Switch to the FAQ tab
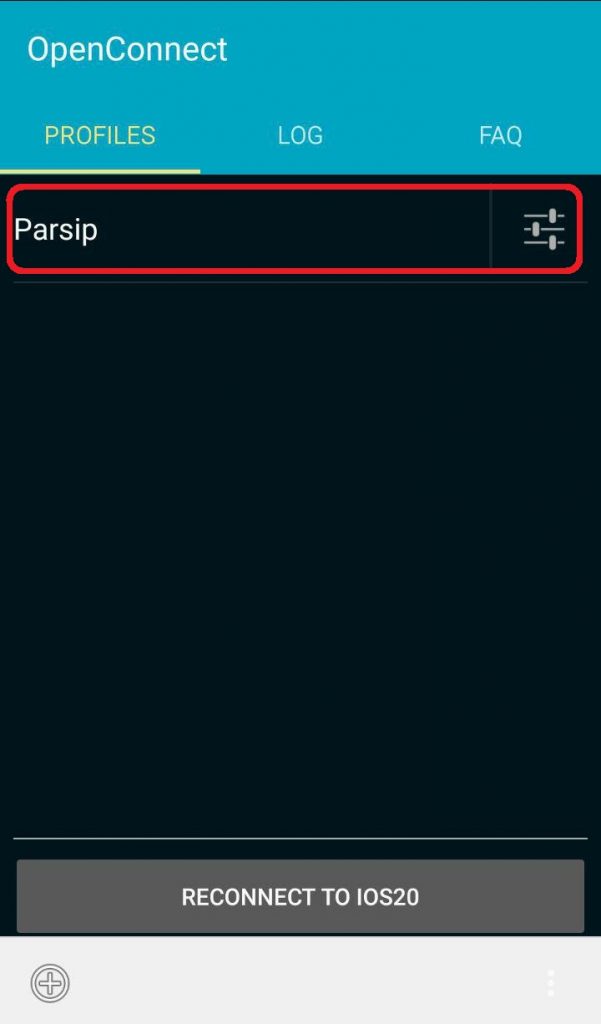This screenshot has width=601, height=1024. (500, 135)
